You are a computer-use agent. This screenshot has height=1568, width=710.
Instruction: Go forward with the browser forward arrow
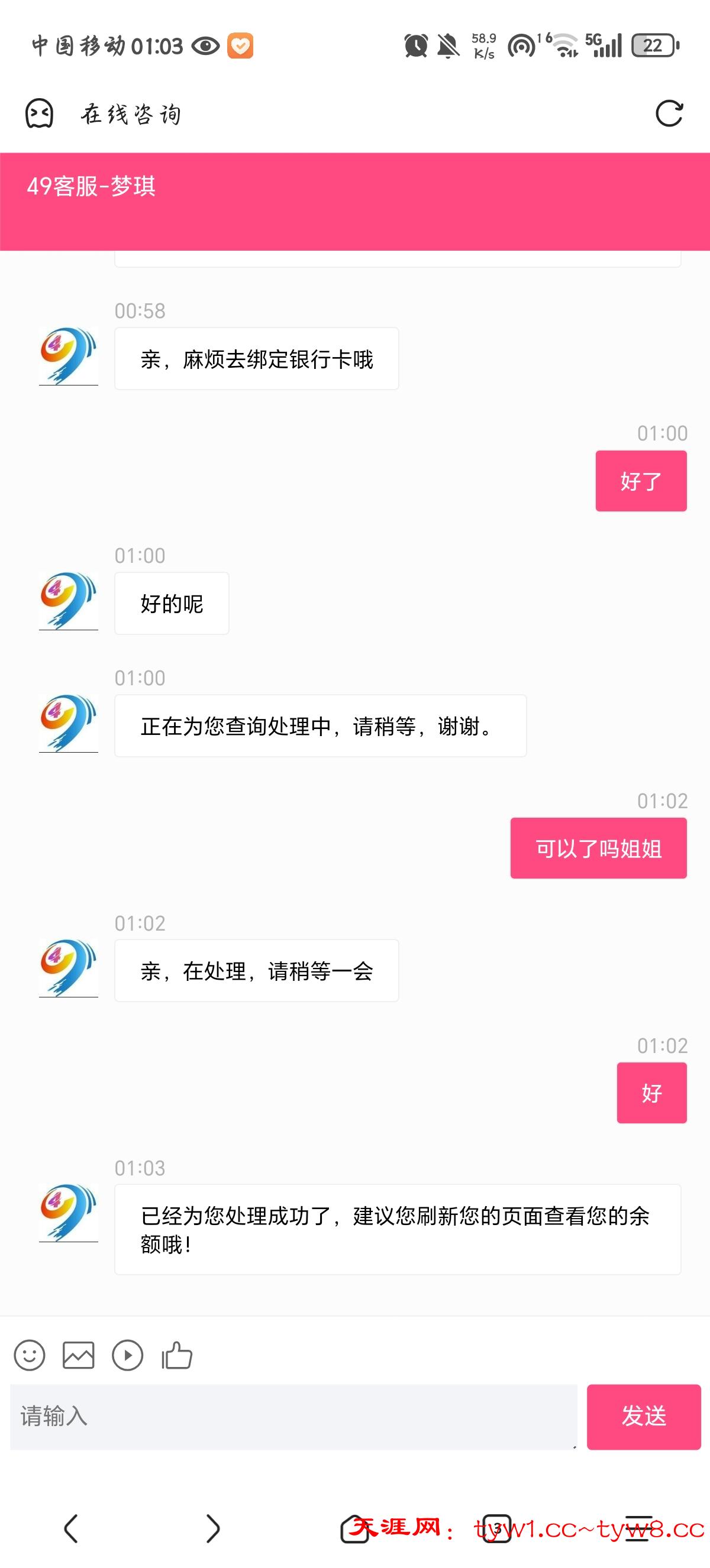212,1528
